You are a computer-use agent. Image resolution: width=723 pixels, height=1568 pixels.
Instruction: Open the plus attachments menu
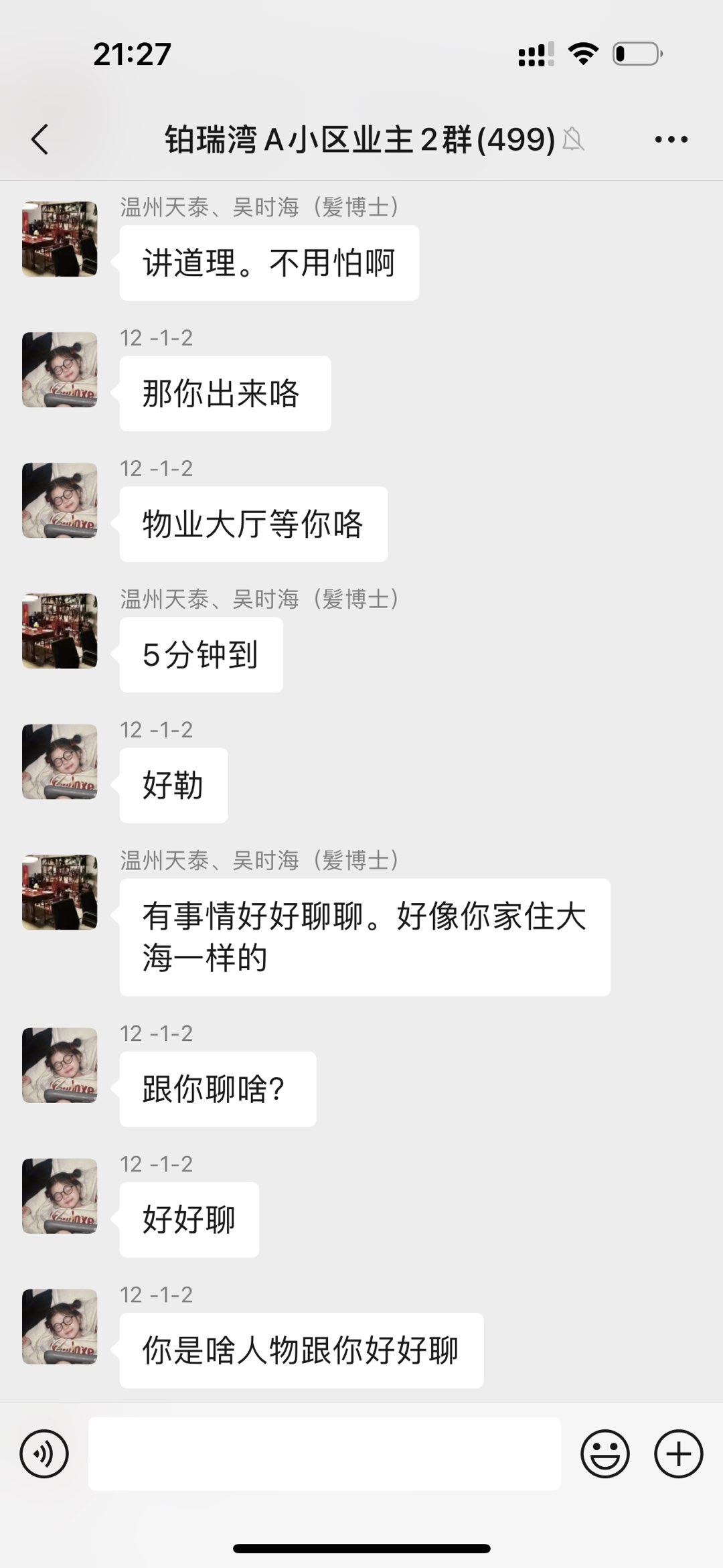678,1454
